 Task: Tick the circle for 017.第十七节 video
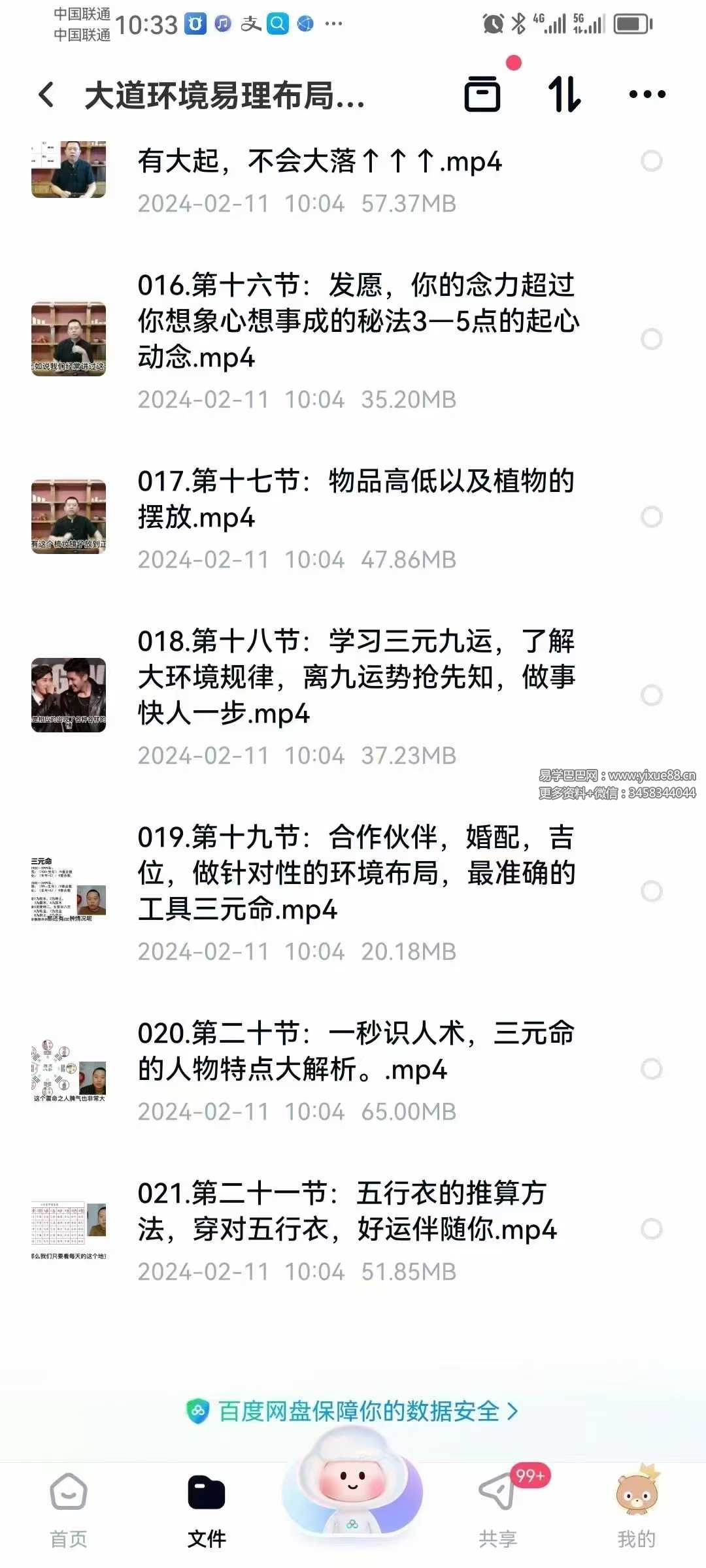coord(651,517)
